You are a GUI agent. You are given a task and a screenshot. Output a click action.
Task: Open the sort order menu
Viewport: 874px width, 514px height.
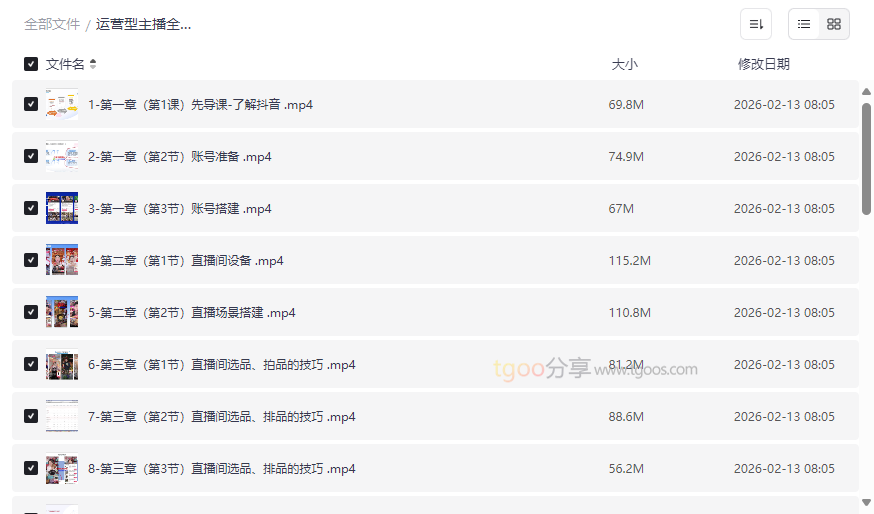tap(756, 24)
